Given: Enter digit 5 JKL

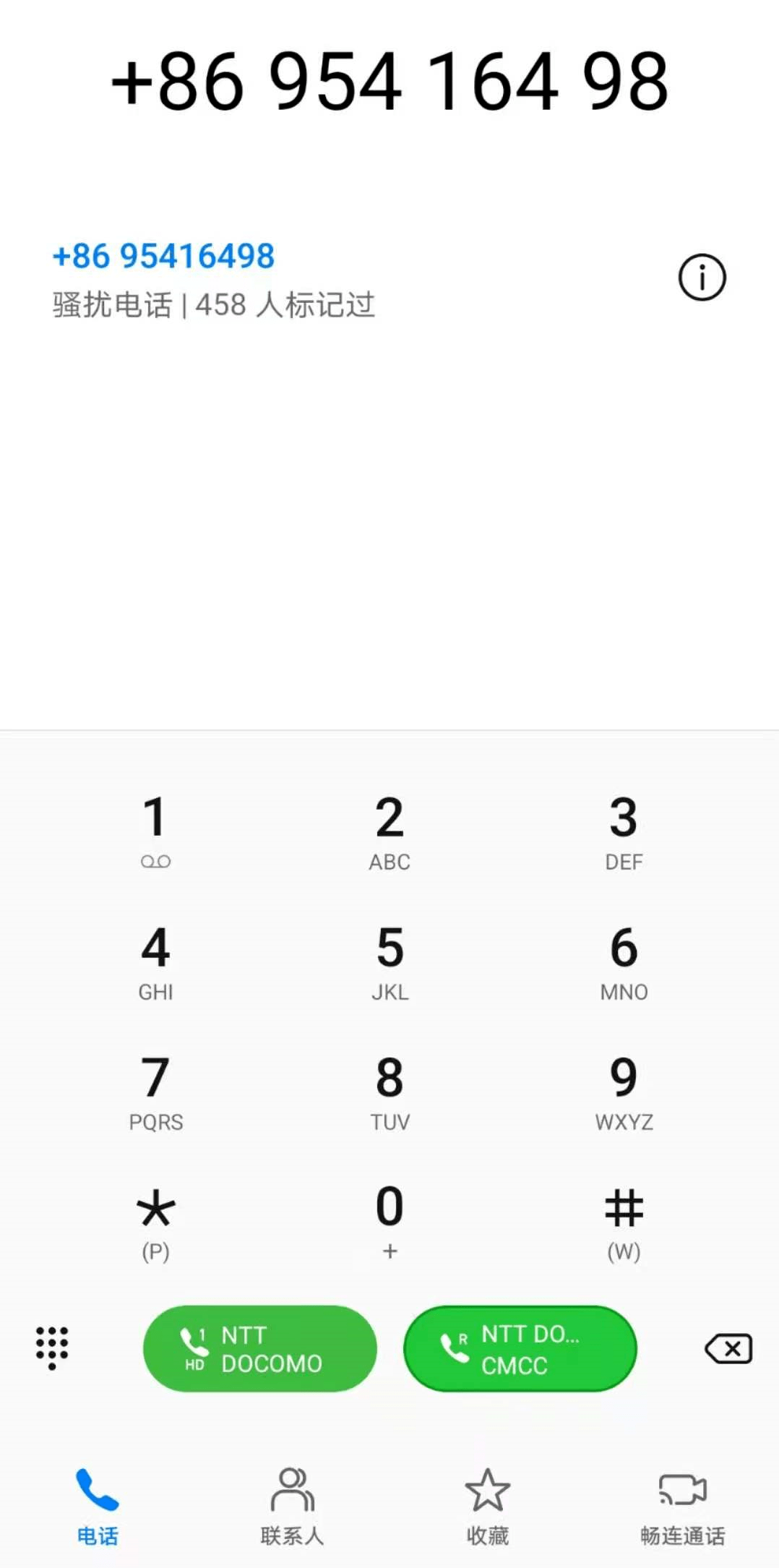Looking at the screenshot, I should tap(389, 960).
